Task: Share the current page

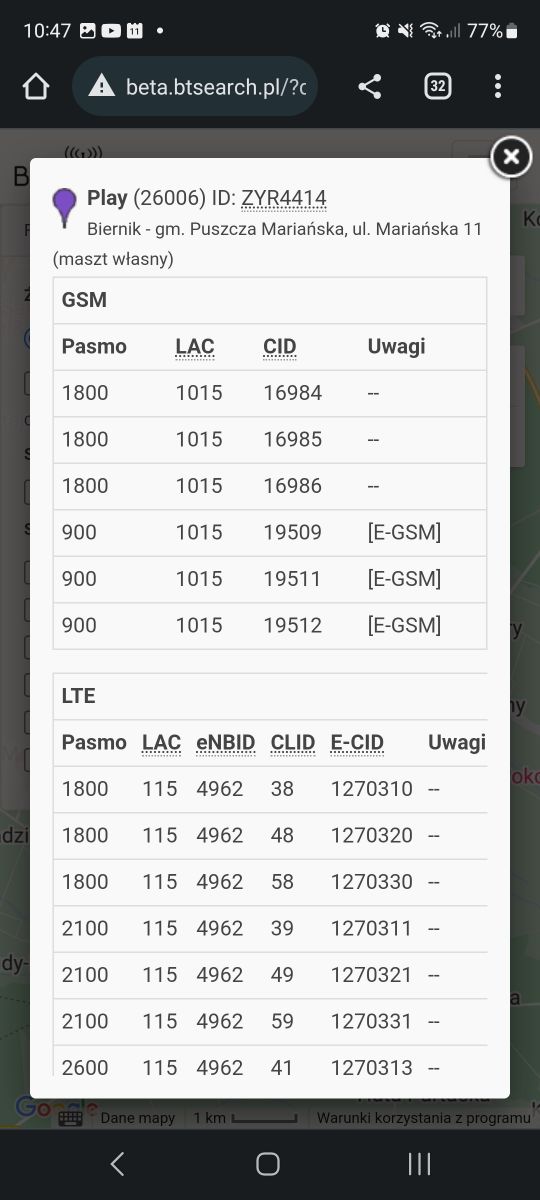Action: point(370,87)
